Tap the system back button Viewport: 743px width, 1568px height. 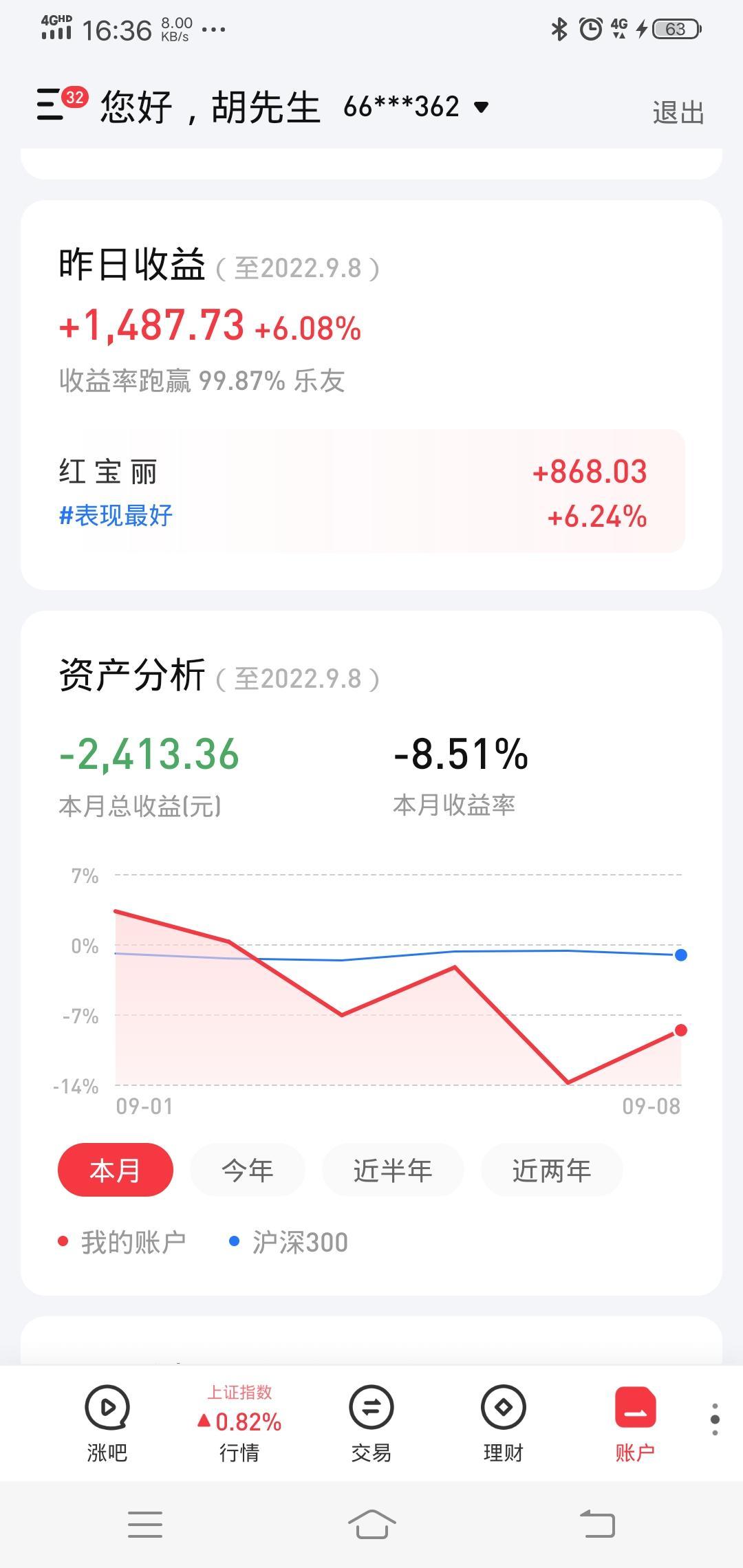click(x=597, y=1525)
